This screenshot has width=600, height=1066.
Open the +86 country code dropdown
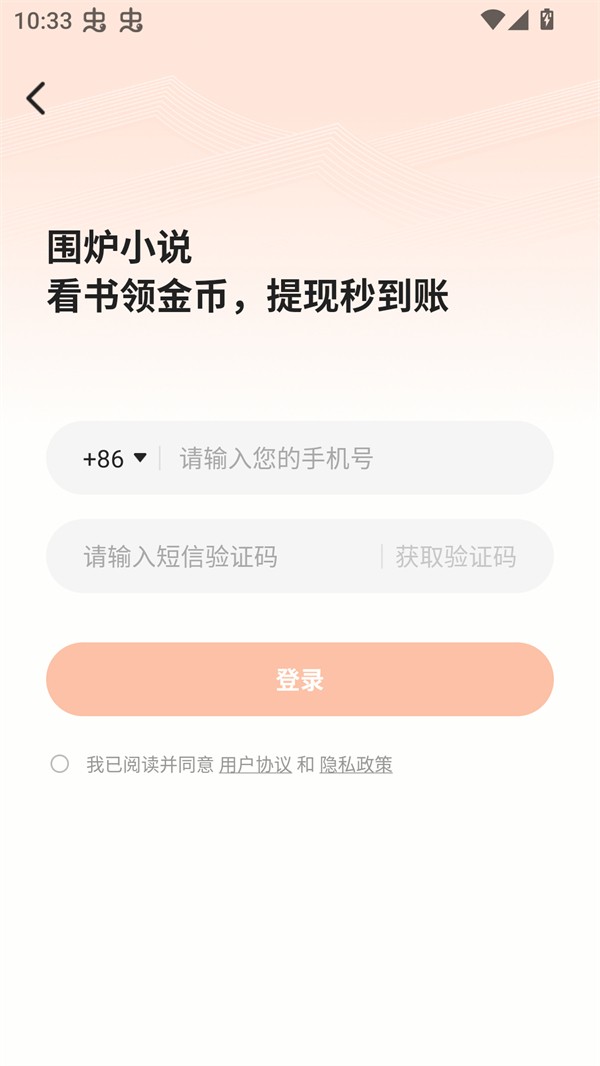tap(114, 459)
